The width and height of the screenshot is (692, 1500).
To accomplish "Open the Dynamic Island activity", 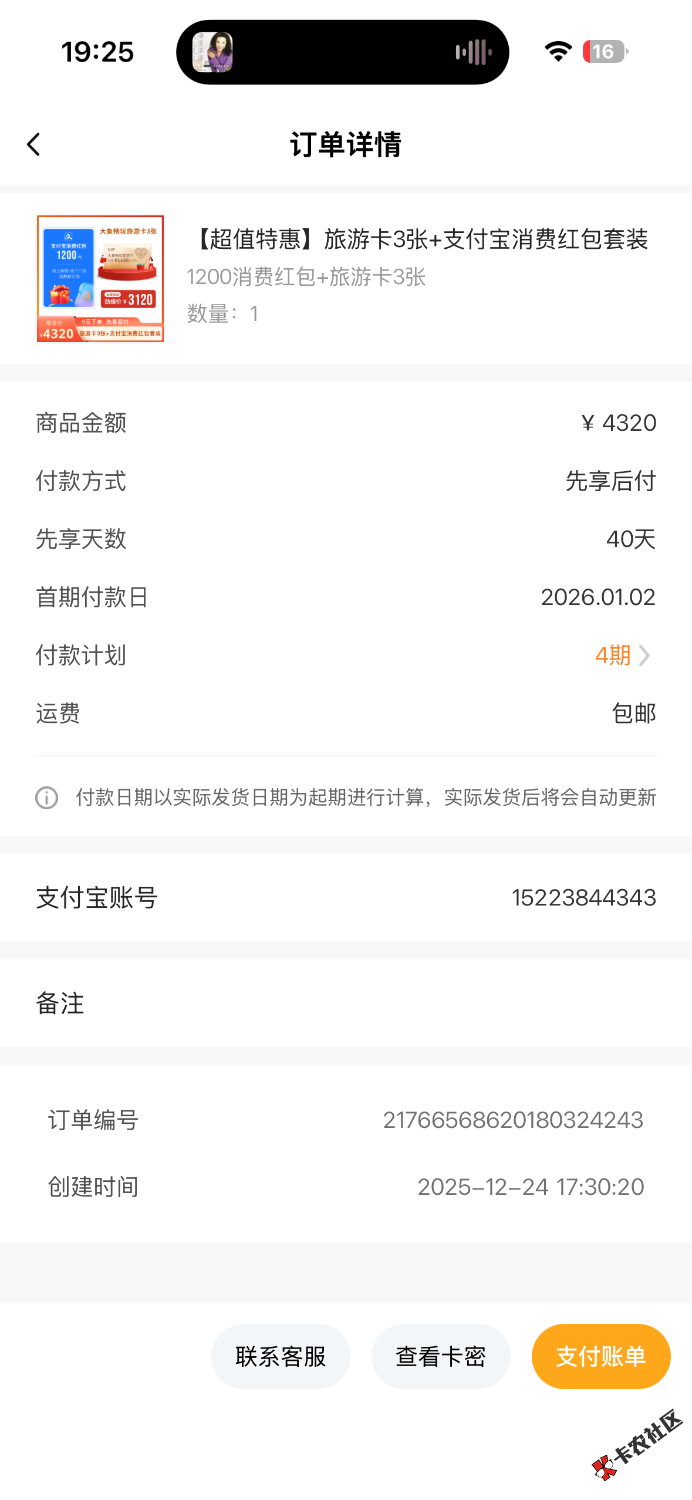I will click(342, 52).
